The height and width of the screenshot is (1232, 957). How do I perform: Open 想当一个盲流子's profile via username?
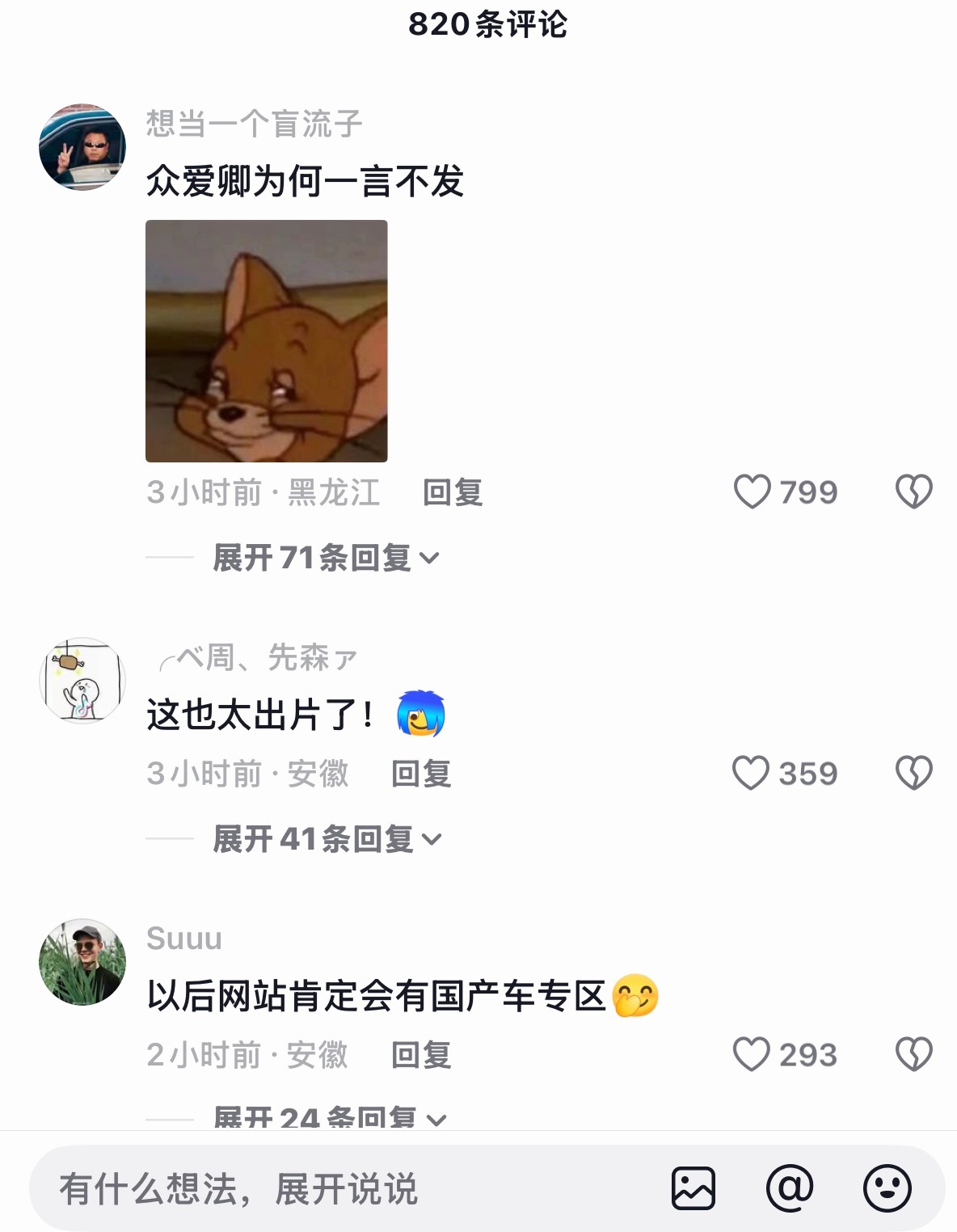[x=255, y=123]
